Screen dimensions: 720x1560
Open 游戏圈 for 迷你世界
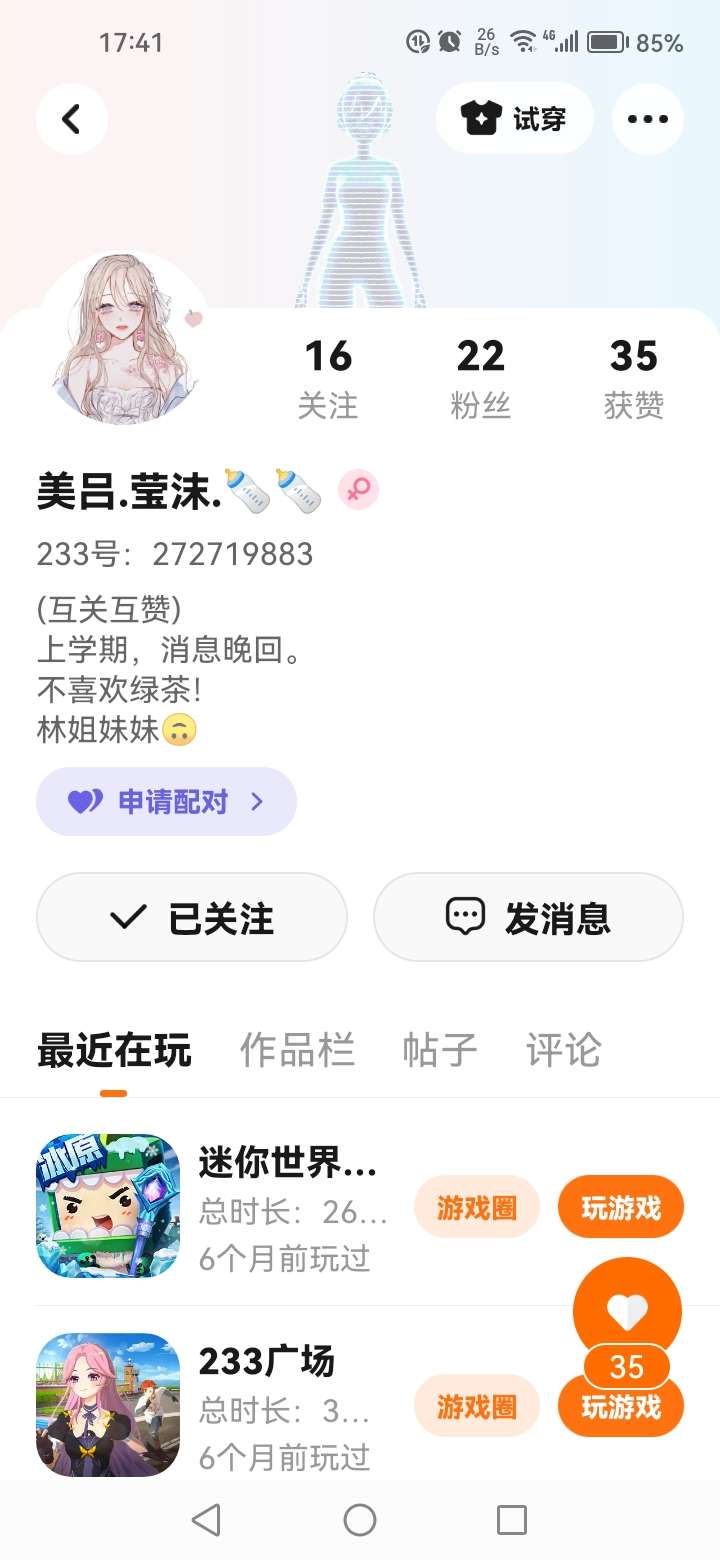pos(477,1207)
